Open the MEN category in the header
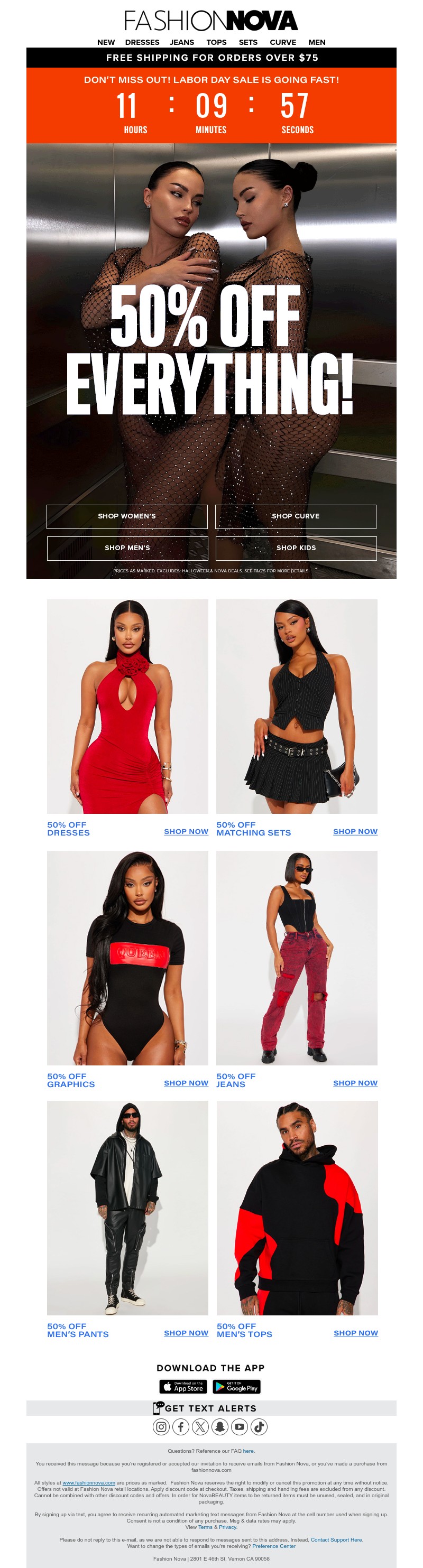This screenshot has width=423, height=1568. [317, 42]
